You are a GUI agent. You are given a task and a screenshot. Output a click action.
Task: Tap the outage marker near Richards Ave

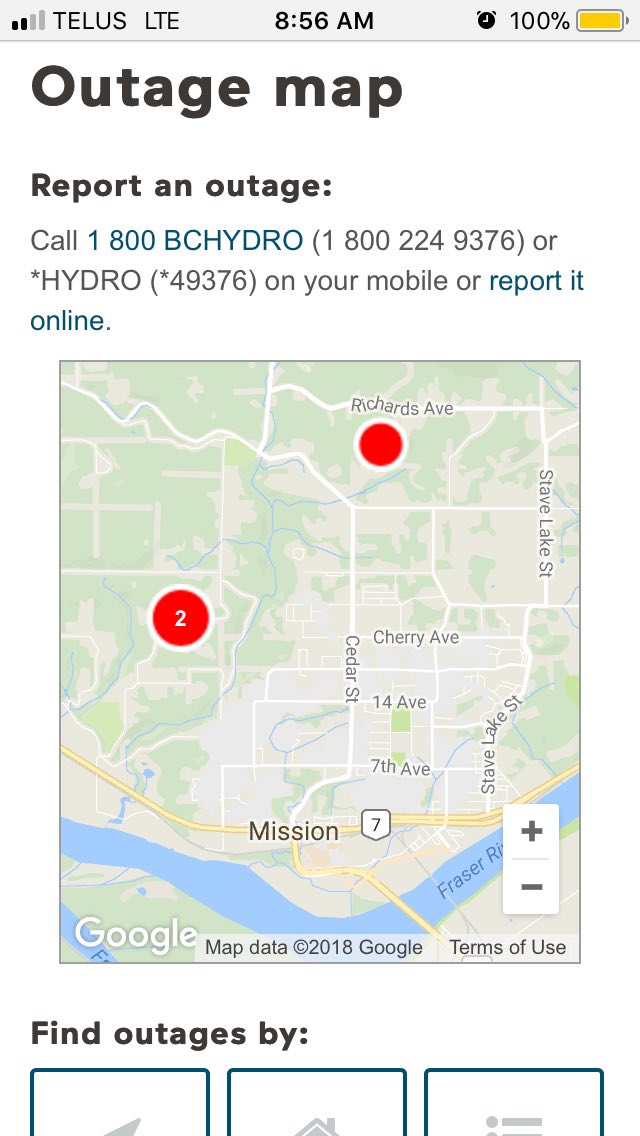click(381, 444)
